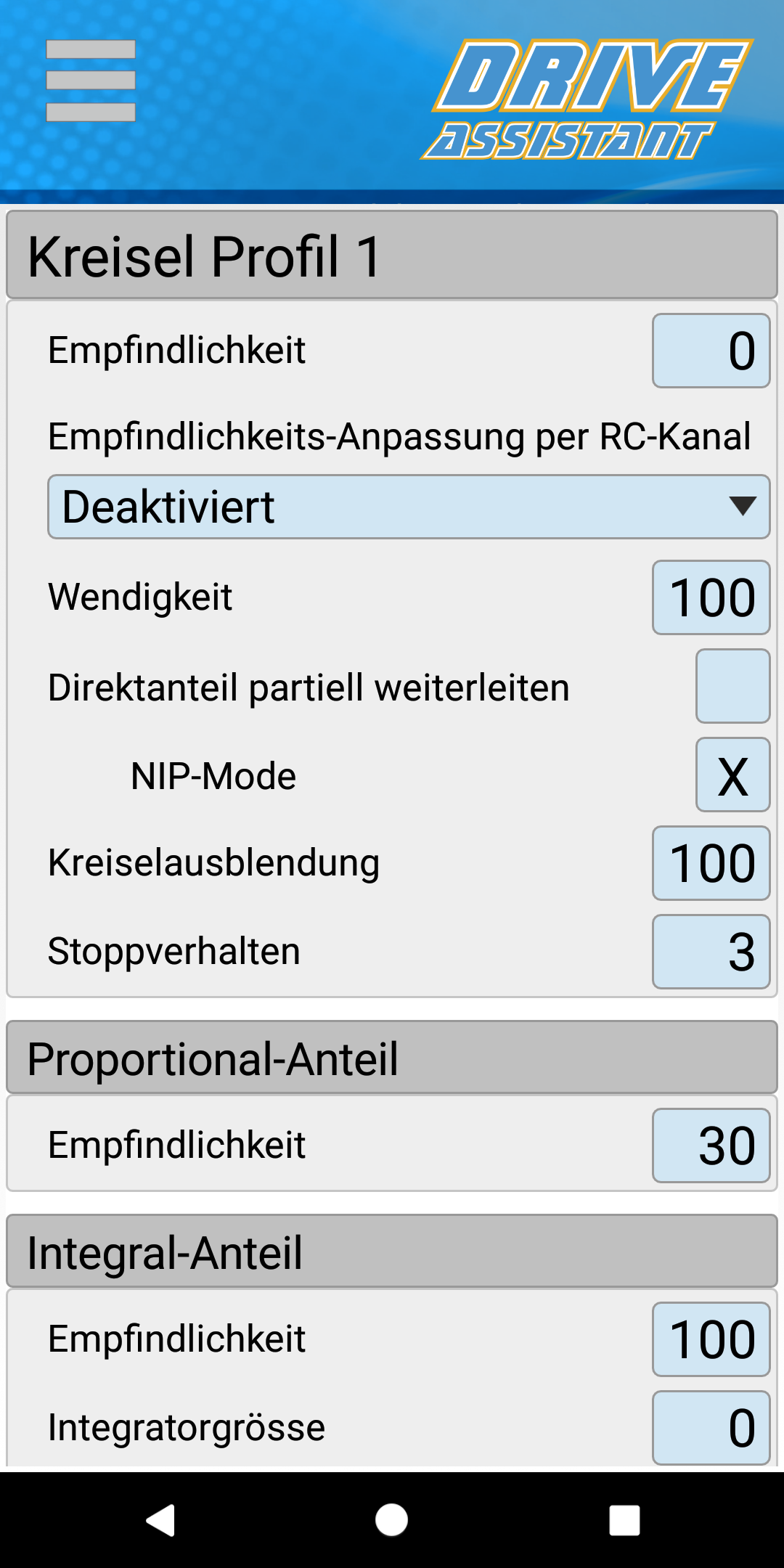Enable Direktanteil partiell weiterleiten checkbox
784x1568 pixels.
pos(732,686)
